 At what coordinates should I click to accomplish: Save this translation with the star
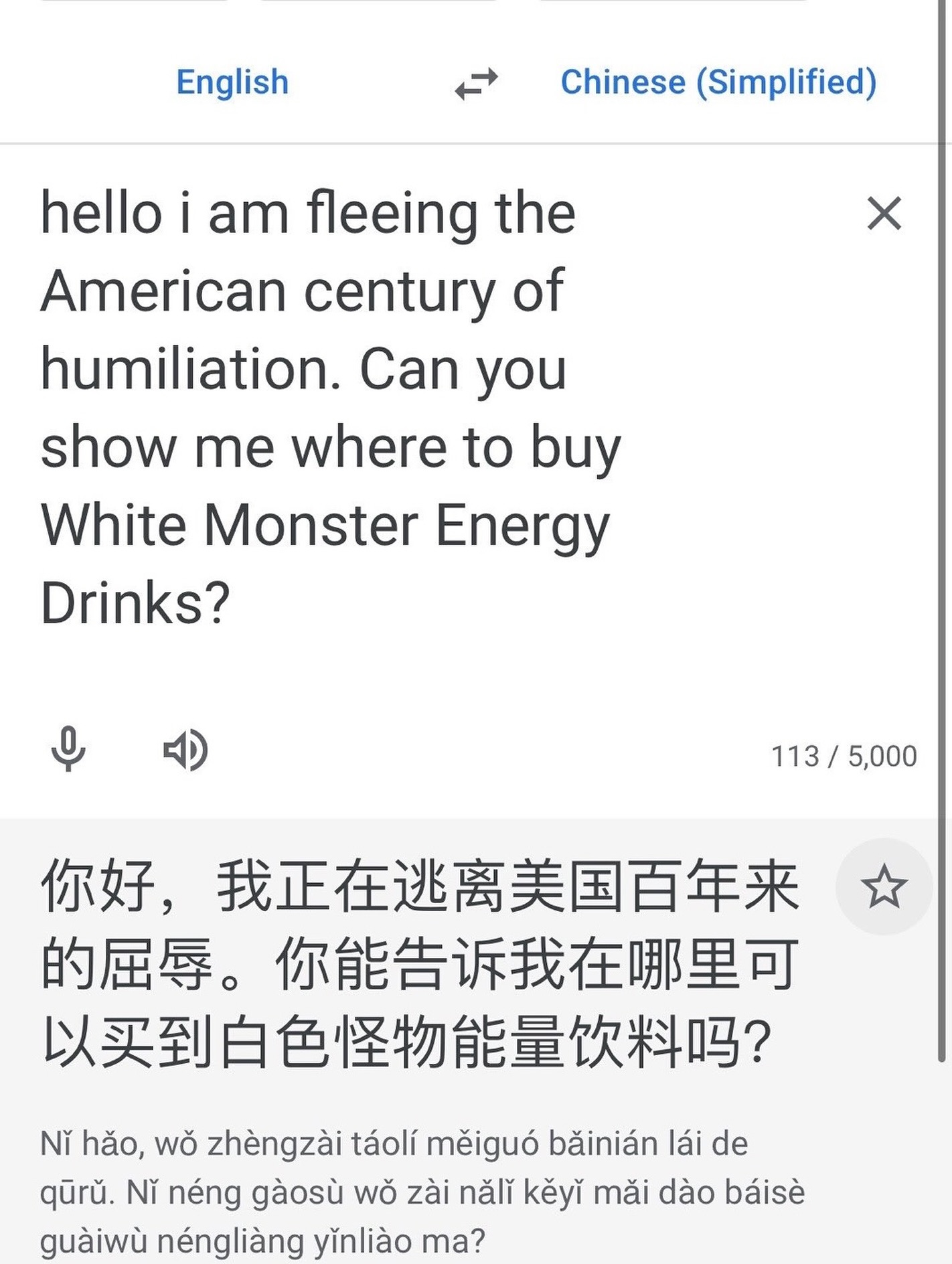[x=883, y=886]
